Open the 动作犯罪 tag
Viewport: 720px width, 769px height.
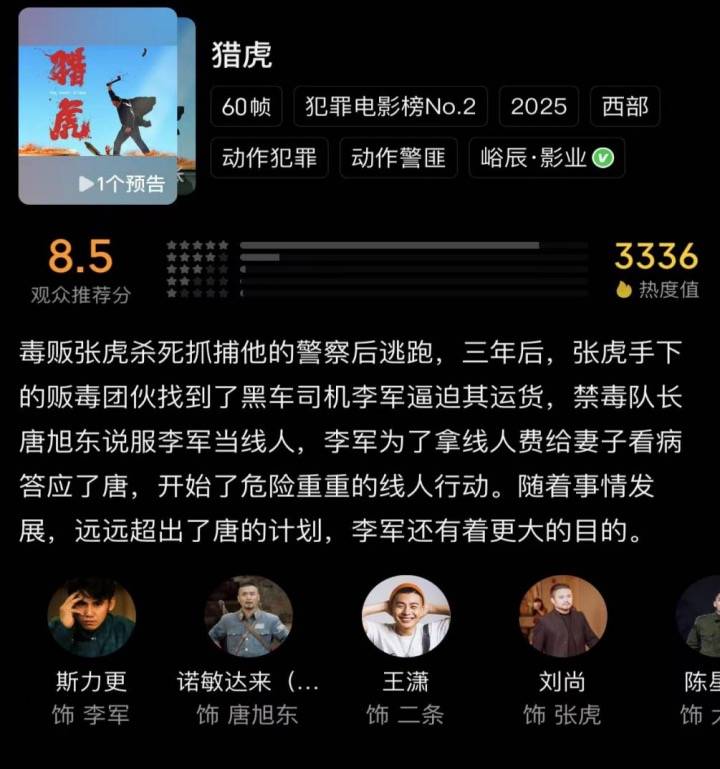click(x=270, y=158)
